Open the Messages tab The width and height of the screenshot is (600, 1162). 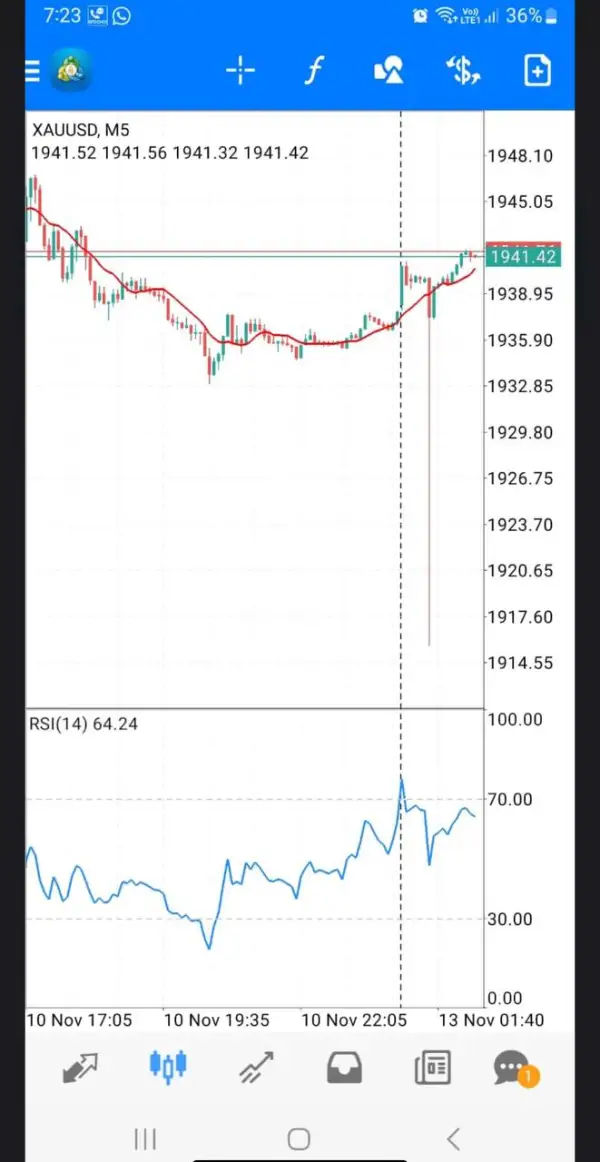[514, 1067]
